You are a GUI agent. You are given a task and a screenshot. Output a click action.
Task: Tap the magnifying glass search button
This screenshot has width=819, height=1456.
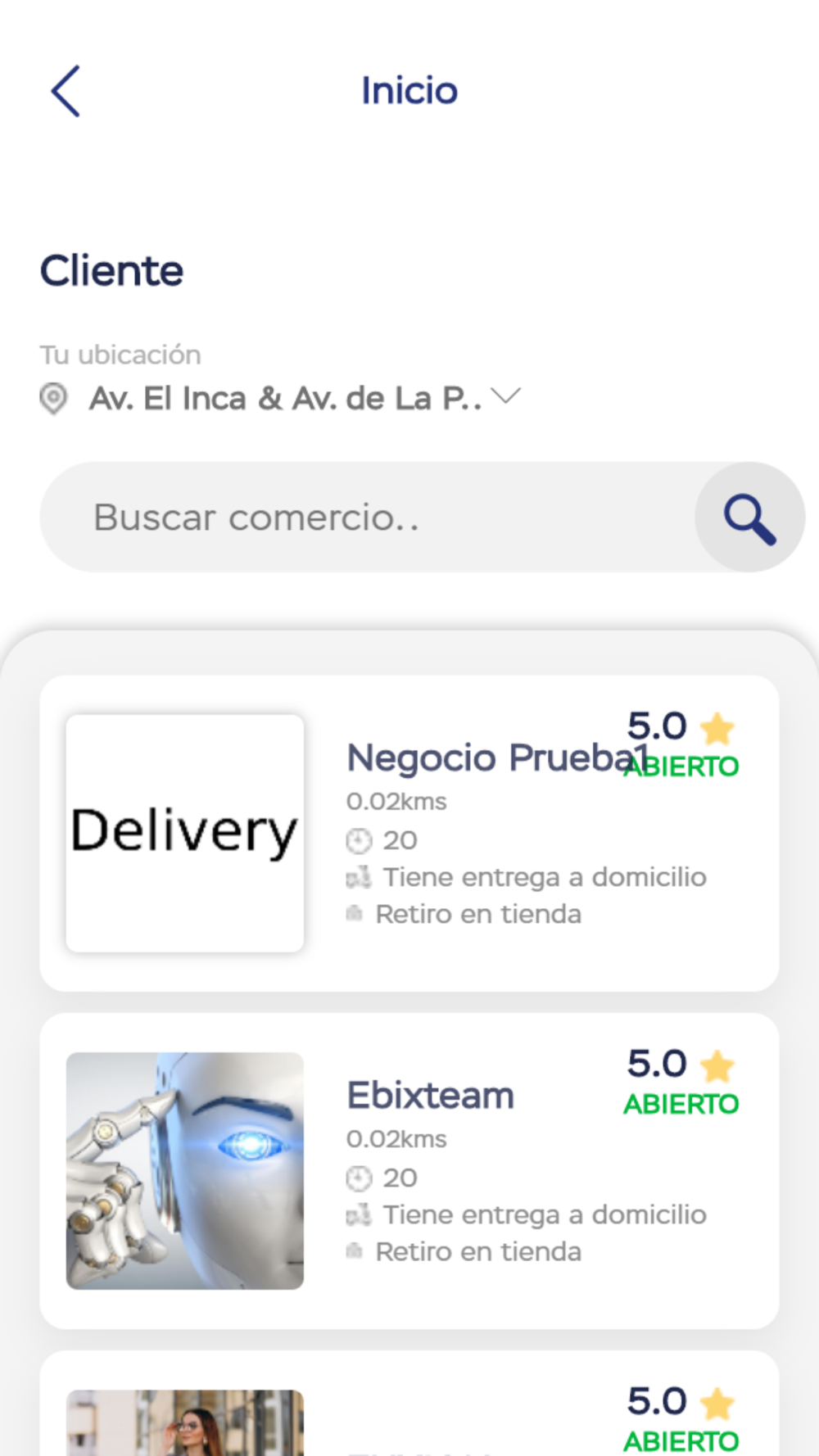749,518
